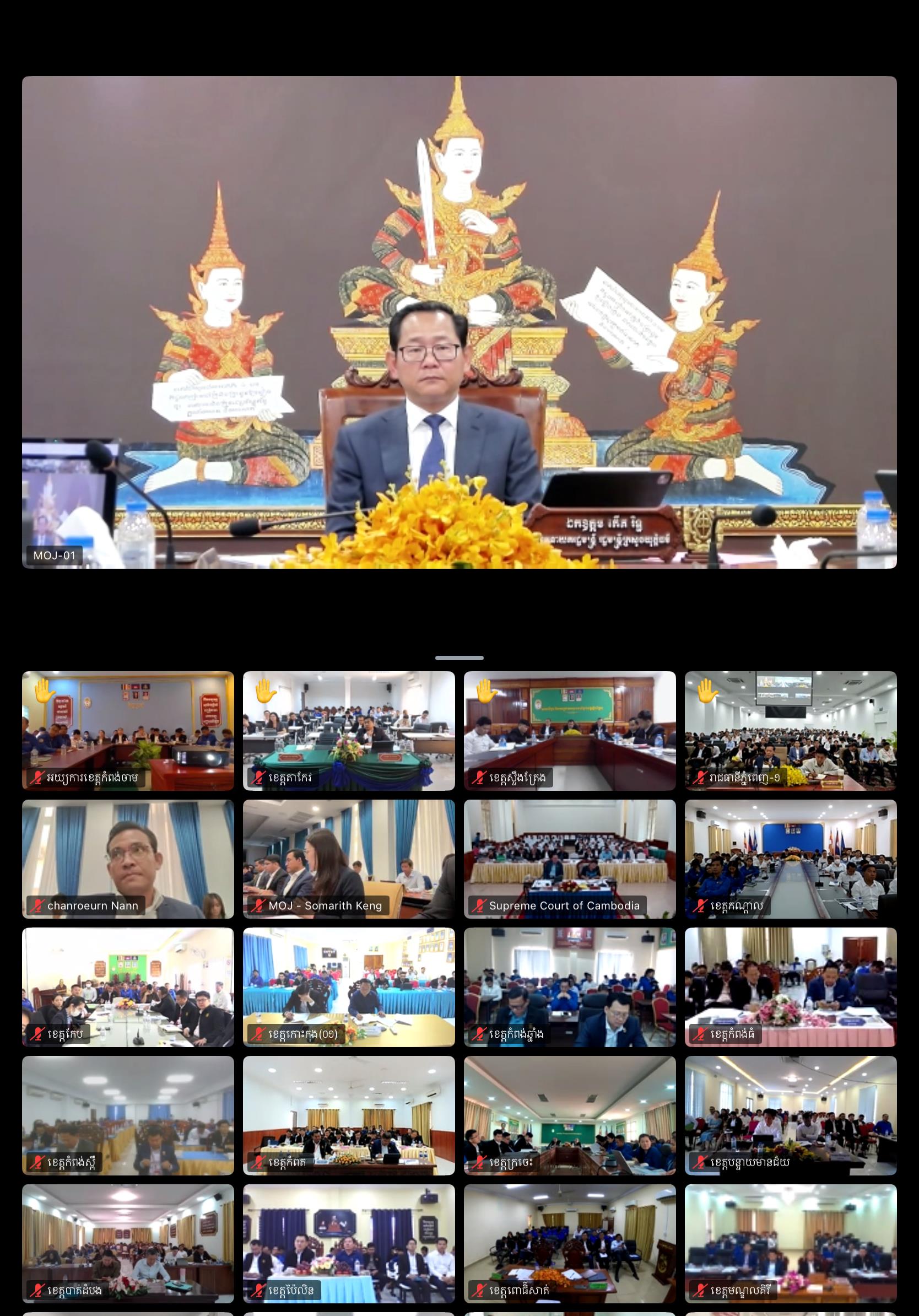Open the ខេត្តបន្ទាយមានជ័យ video tile
919x1316 pixels.
(790, 1115)
